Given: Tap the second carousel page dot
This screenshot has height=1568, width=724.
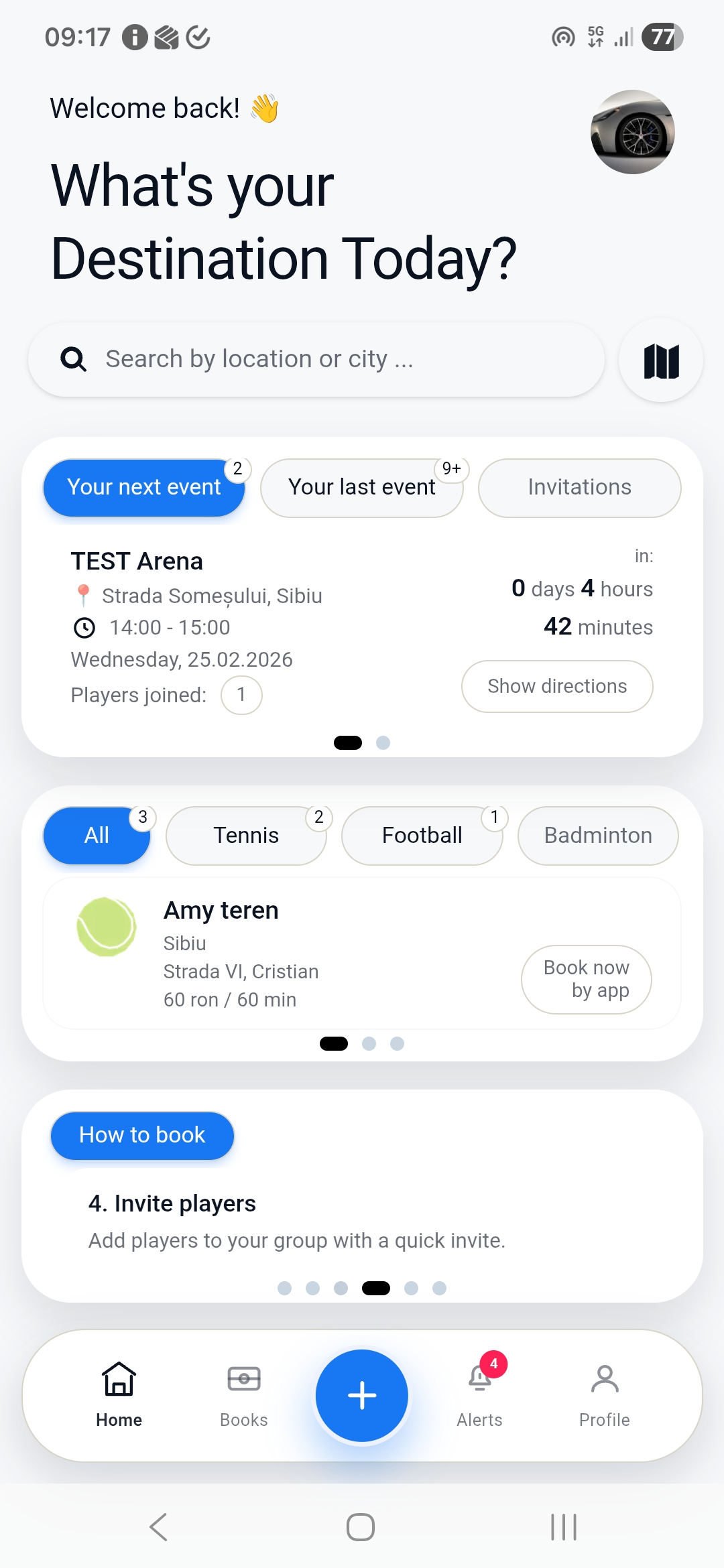Looking at the screenshot, I should tap(383, 742).
